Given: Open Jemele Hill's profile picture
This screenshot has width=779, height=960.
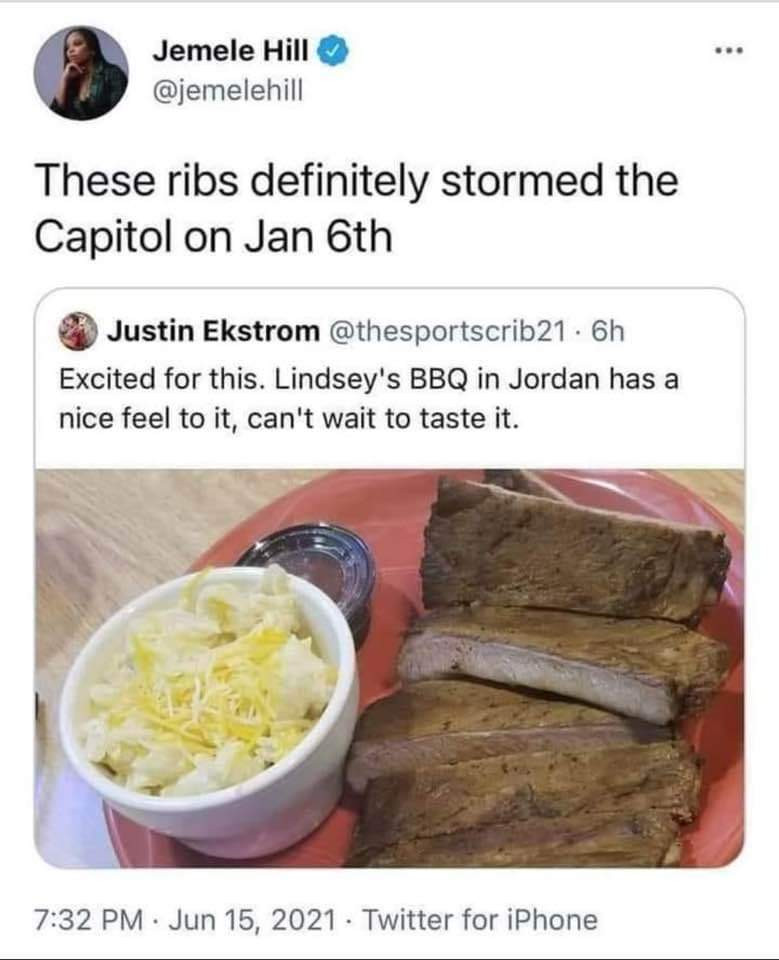Looking at the screenshot, I should click(81, 73).
